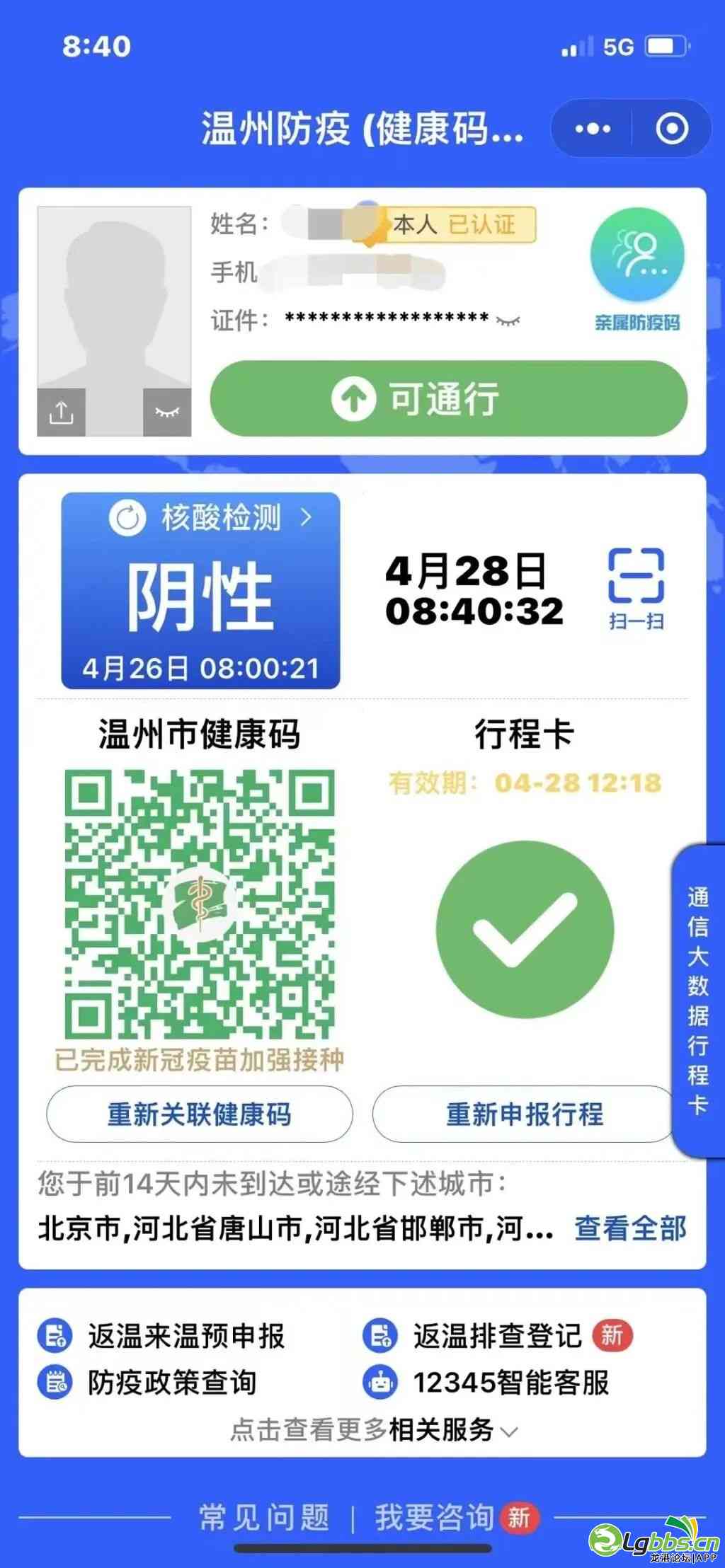The width and height of the screenshot is (725, 1568).
Task: Tap 重新申报行程 button
Action: (524, 1114)
